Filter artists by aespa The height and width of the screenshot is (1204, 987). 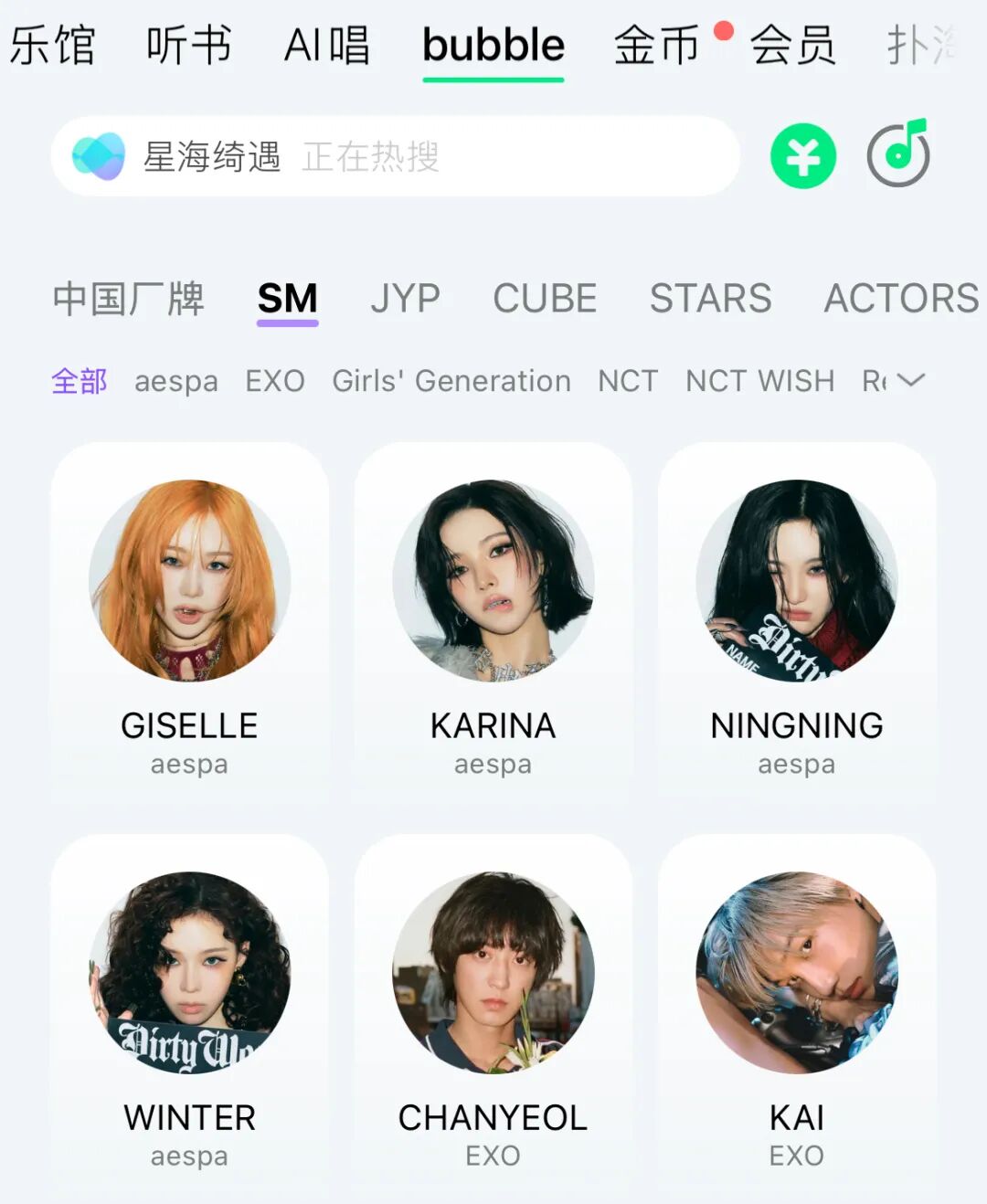(176, 380)
